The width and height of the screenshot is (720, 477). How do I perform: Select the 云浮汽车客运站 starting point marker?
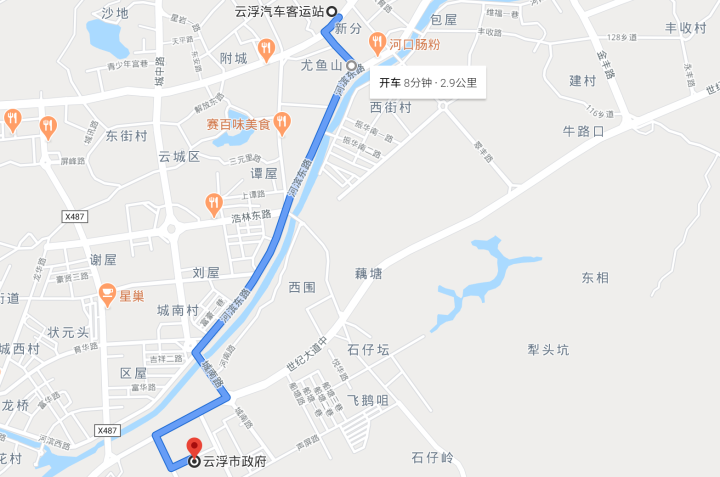coord(332,13)
